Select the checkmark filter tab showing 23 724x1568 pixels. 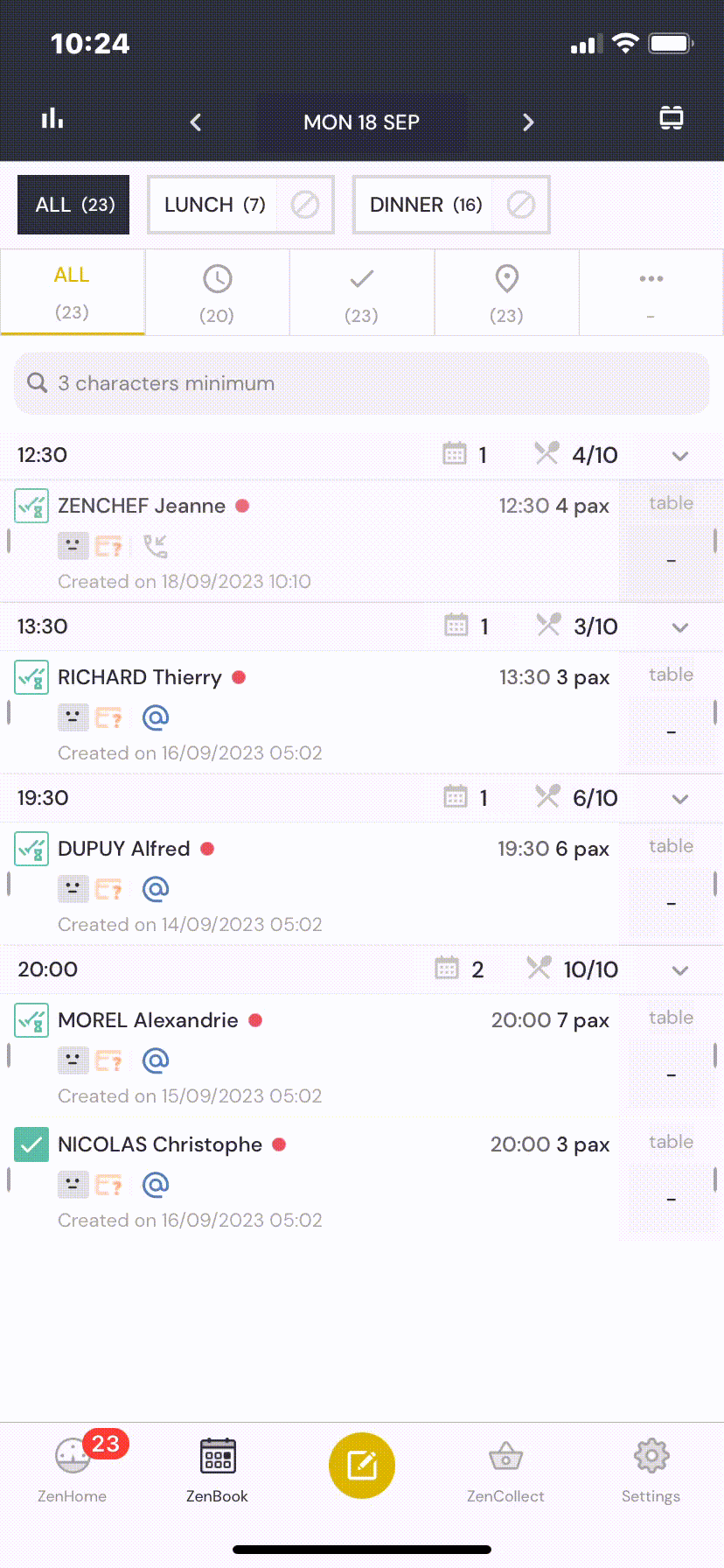click(x=362, y=292)
